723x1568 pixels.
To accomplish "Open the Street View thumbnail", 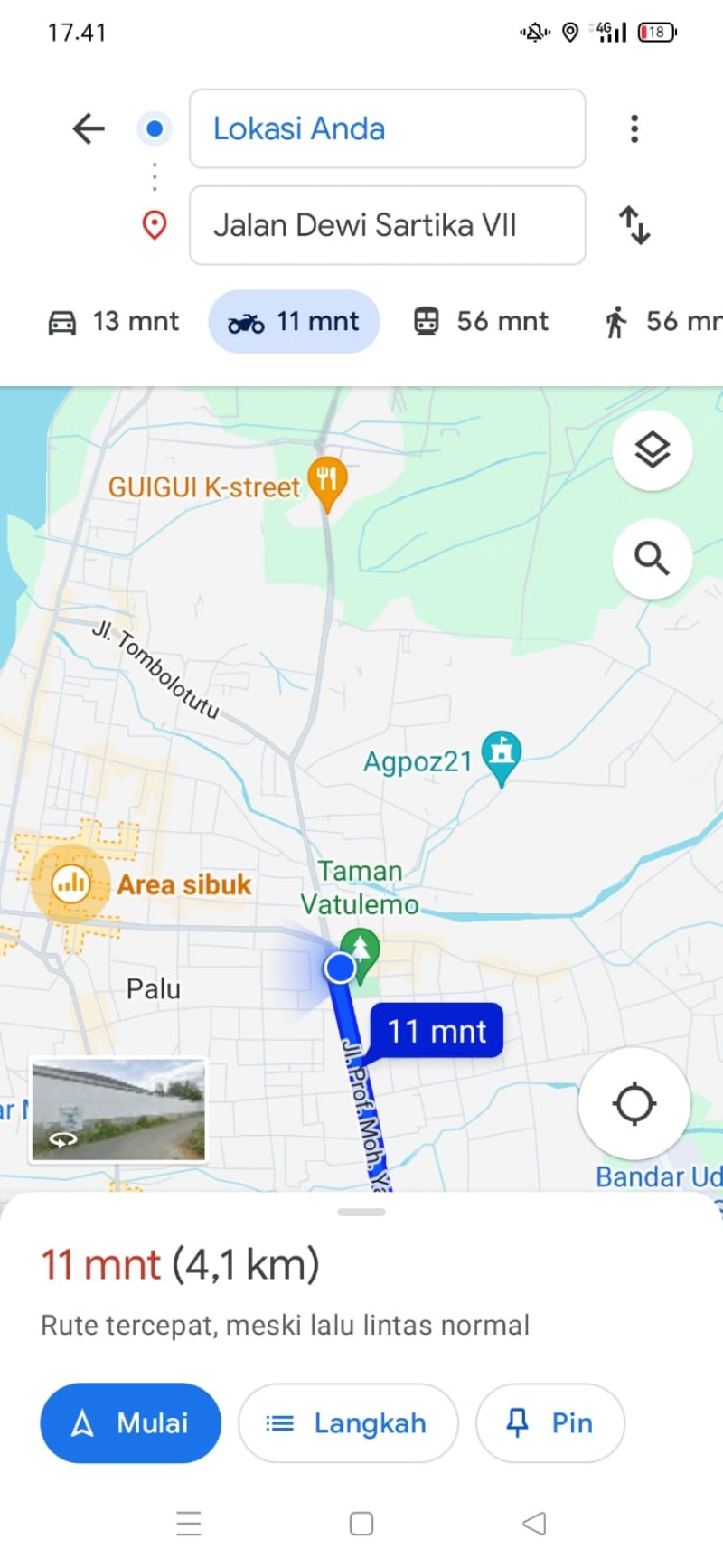I will [118, 1110].
